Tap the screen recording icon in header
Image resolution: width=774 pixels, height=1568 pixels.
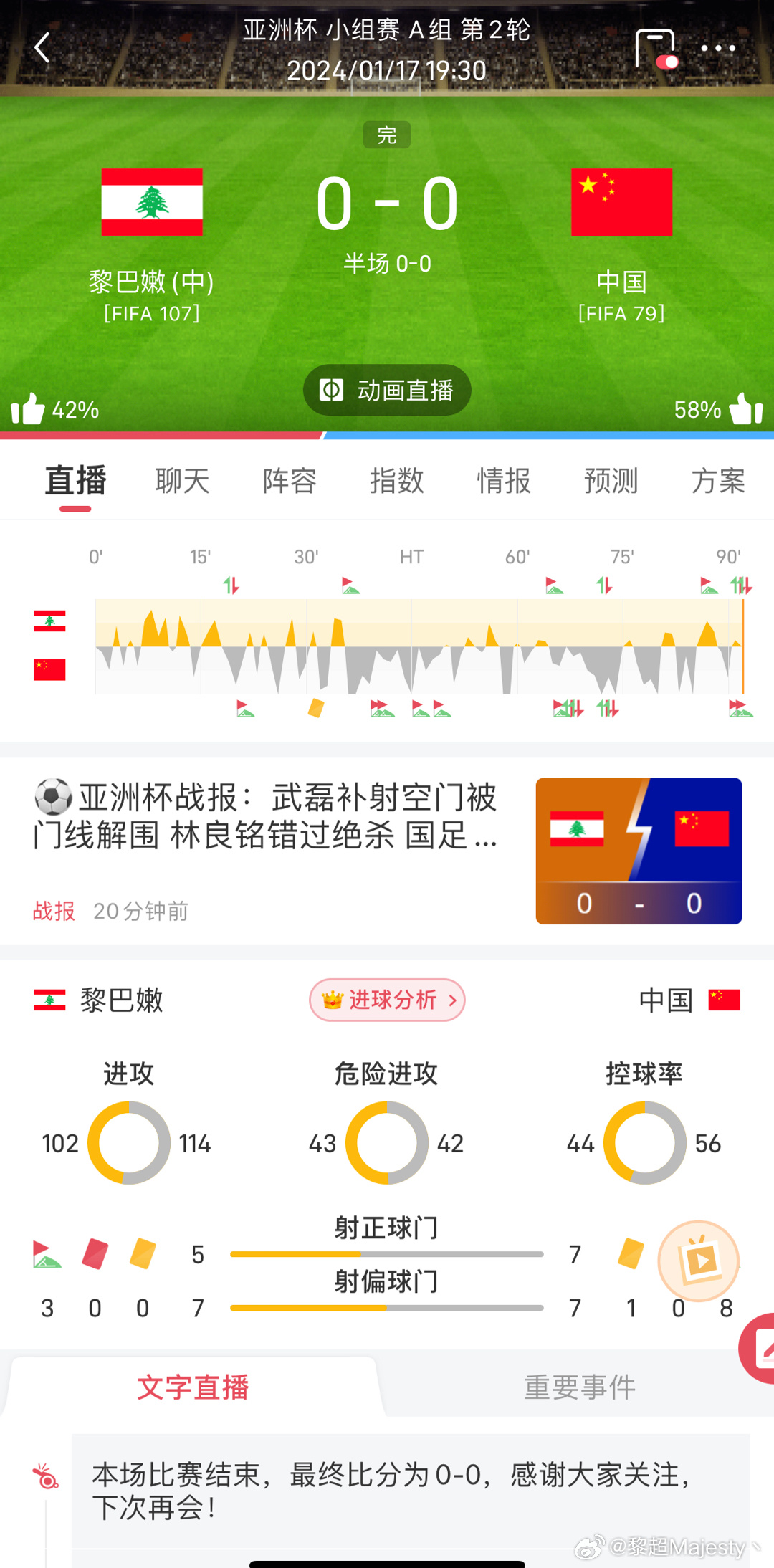[x=656, y=49]
